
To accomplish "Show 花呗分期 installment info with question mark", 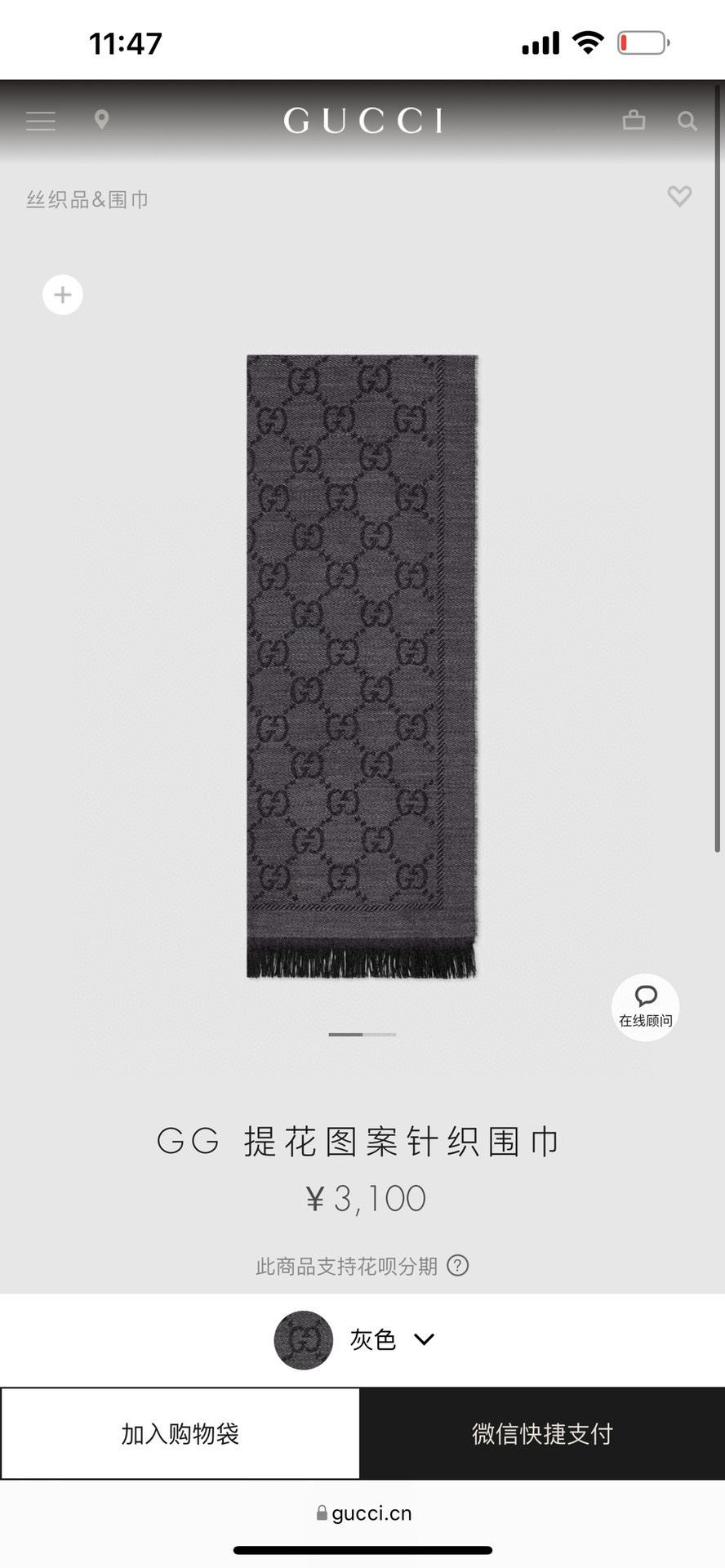I will click(458, 1266).
